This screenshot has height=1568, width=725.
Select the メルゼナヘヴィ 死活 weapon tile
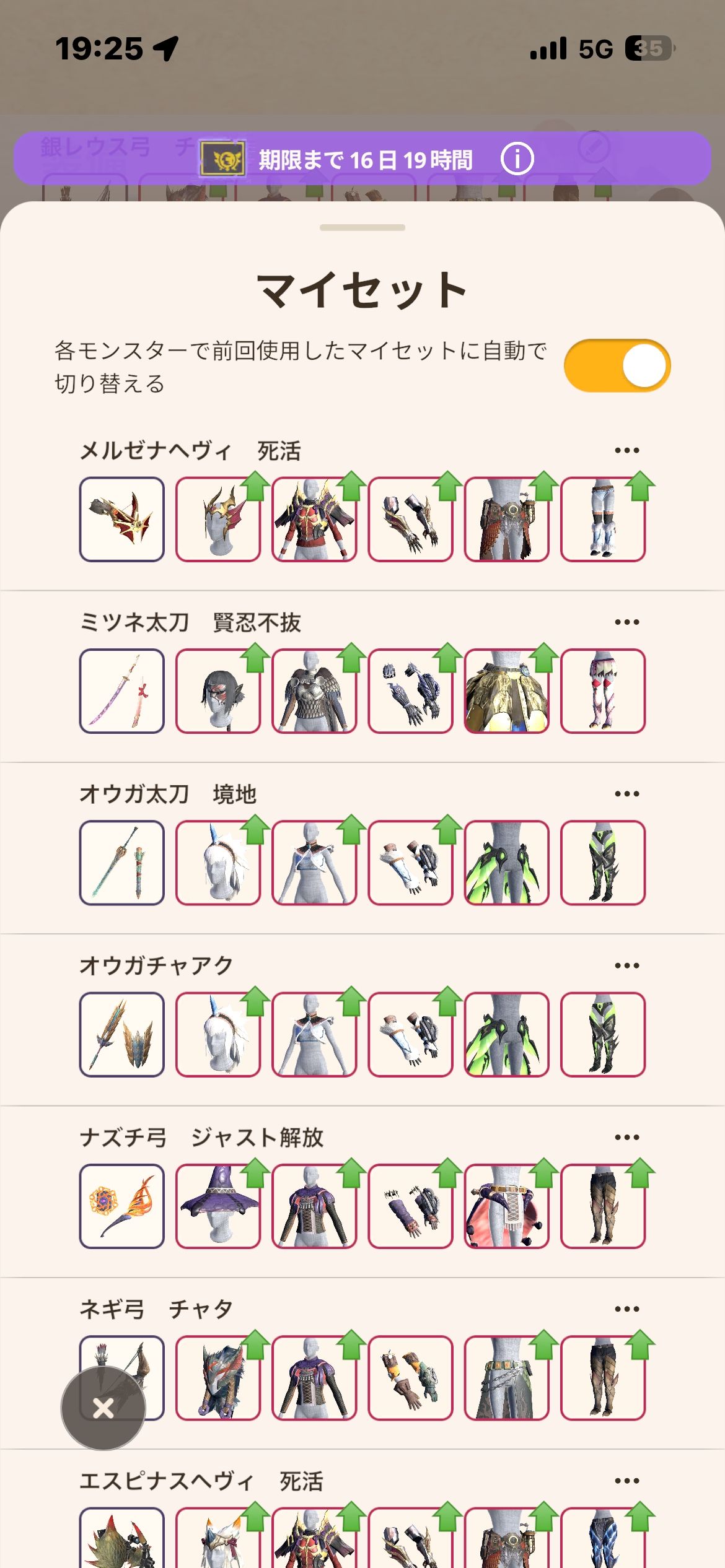pos(122,519)
